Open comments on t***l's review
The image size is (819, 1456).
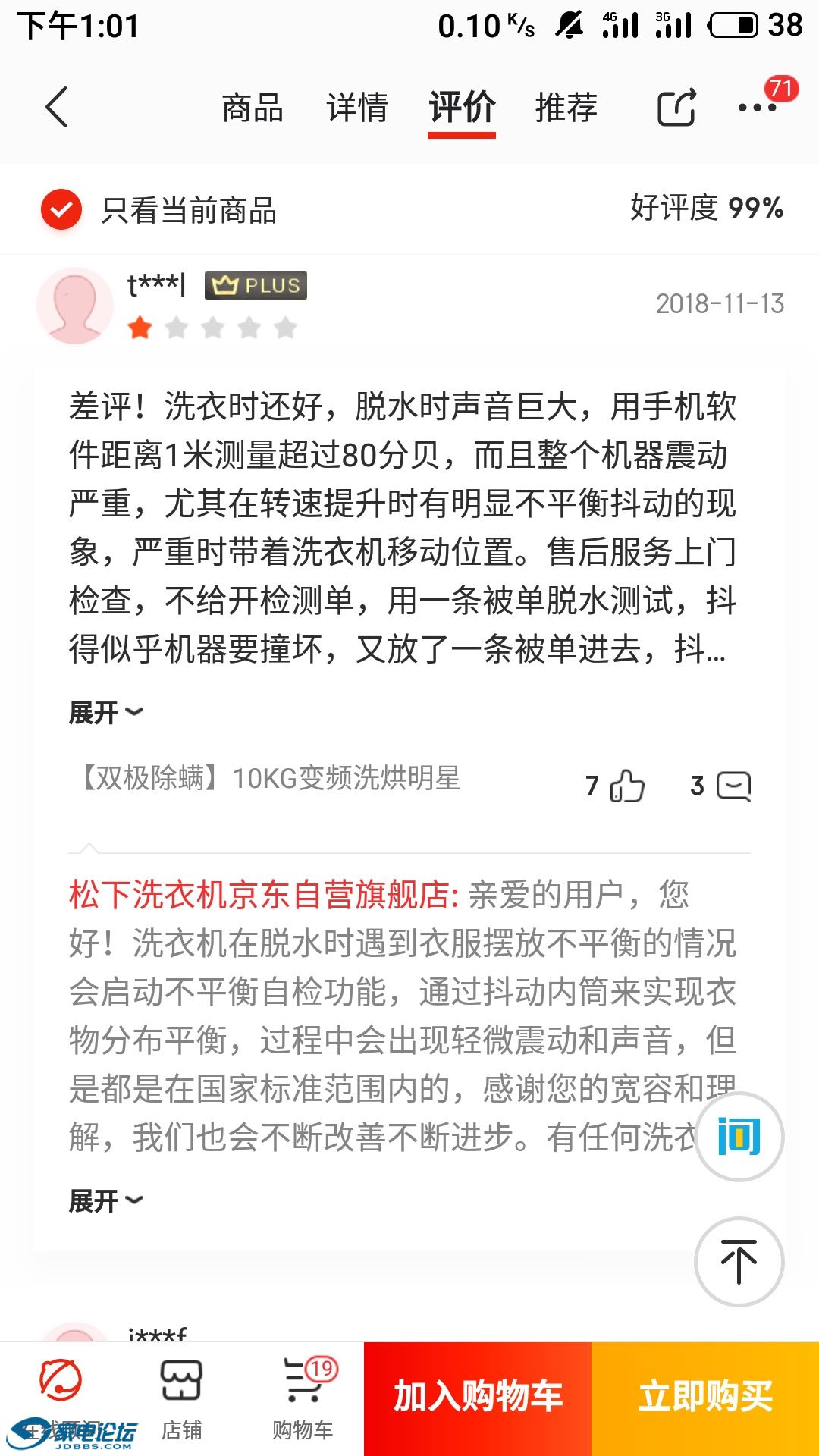(x=733, y=786)
